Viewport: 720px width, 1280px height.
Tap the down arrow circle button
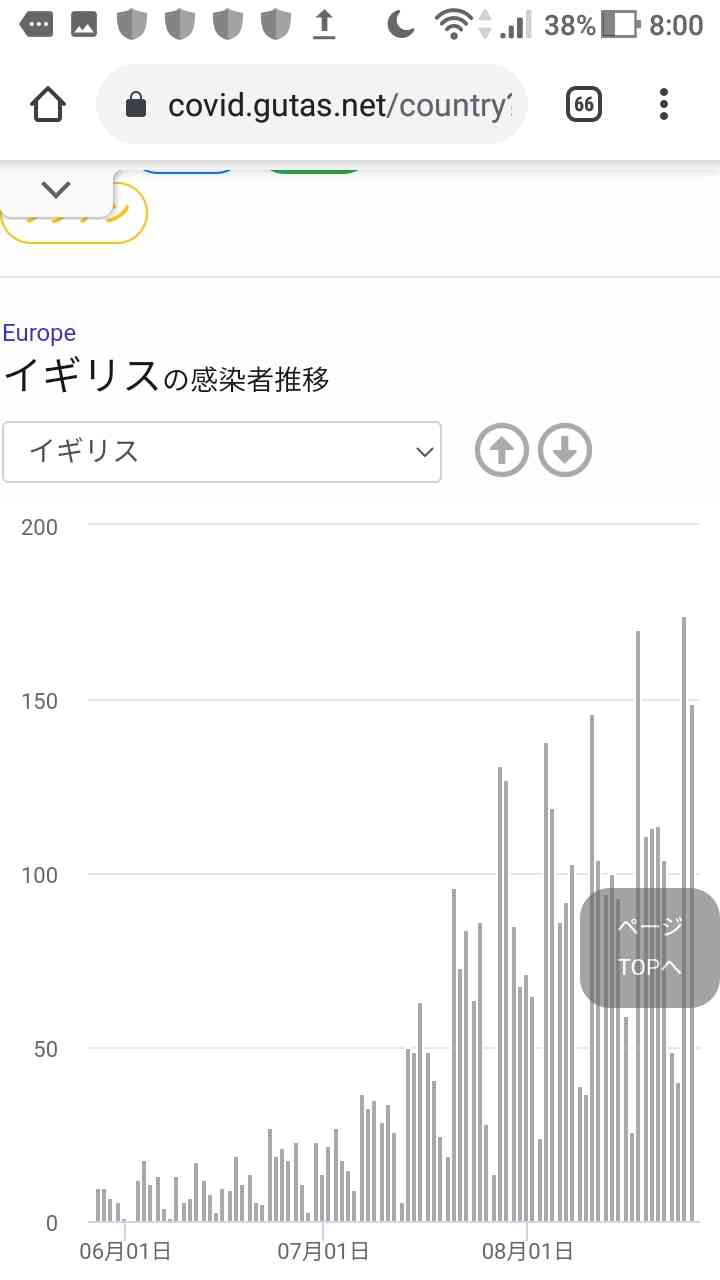click(x=565, y=452)
